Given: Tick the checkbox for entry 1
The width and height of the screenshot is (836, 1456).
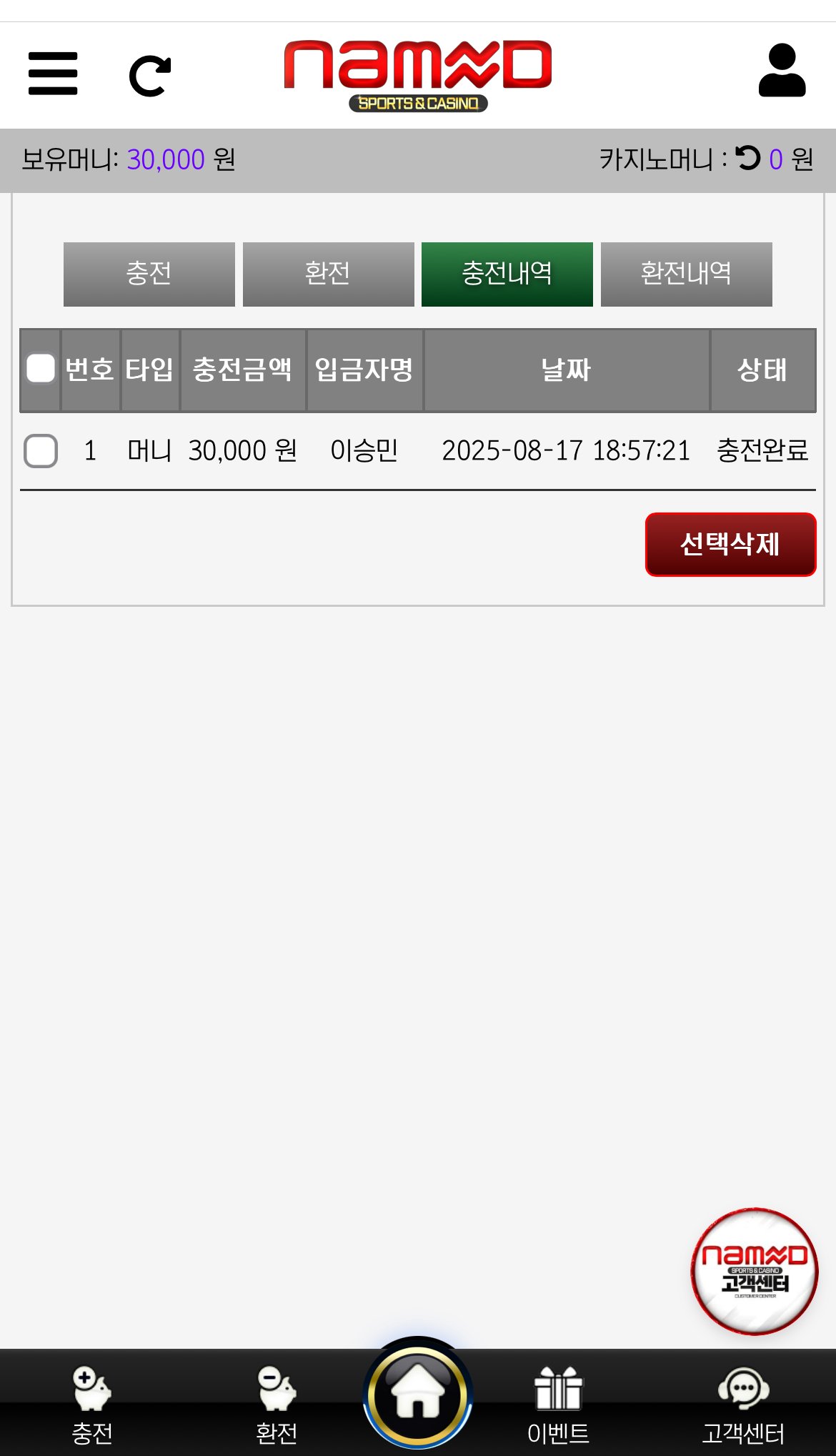Looking at the screenshot, I should [41, 451].
